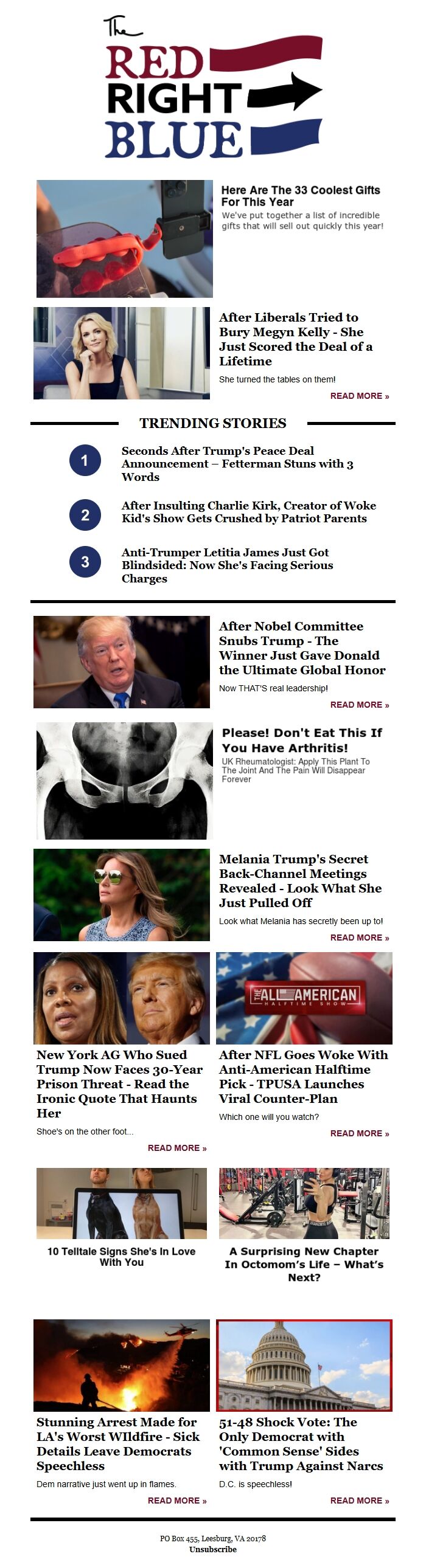Open trending story about Letitia James charges
The height and width of the screenshot is (1568, 426).
click(227, 565)
